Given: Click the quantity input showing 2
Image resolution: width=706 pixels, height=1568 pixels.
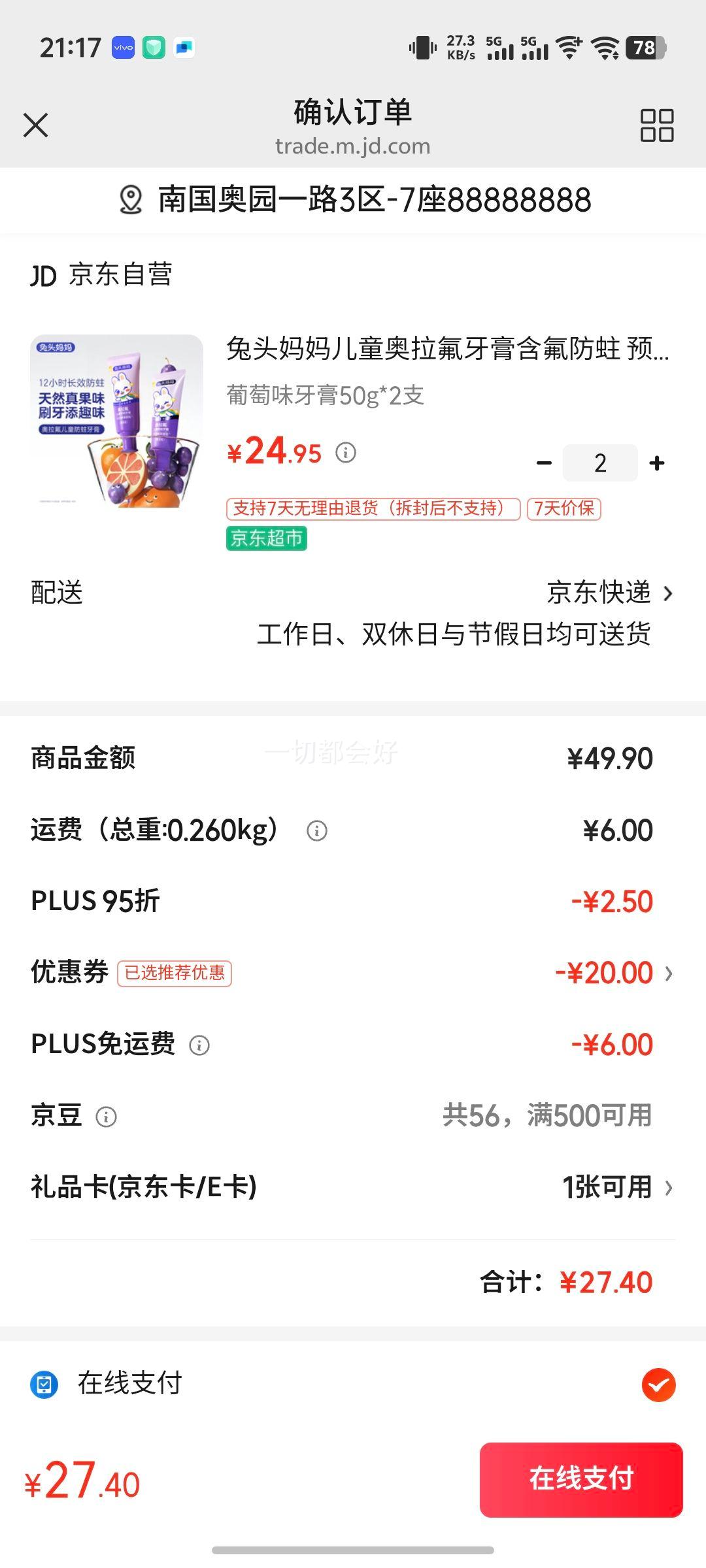Looking at the screenshot, I should point(599,462).
